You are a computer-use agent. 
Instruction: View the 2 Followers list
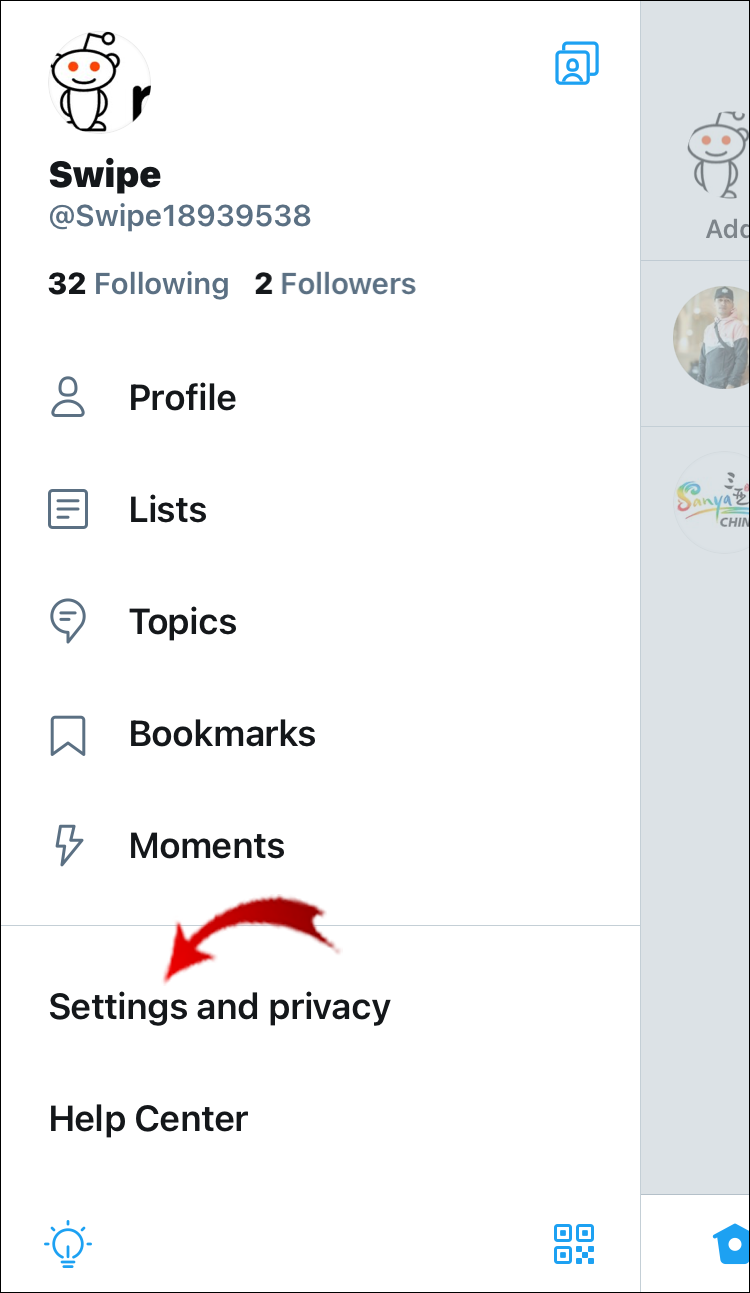pos(335,284)
